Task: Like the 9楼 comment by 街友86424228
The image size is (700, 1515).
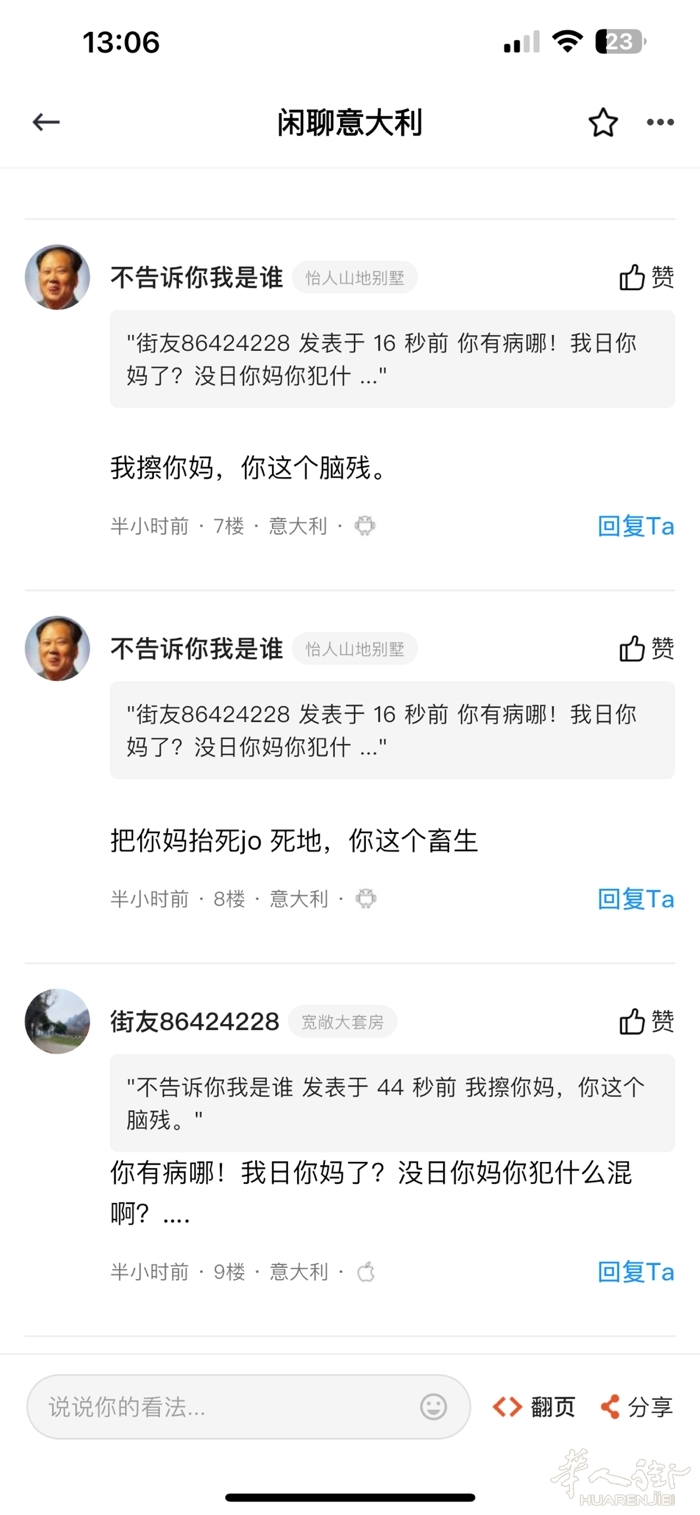Action: coord(646,1021)
